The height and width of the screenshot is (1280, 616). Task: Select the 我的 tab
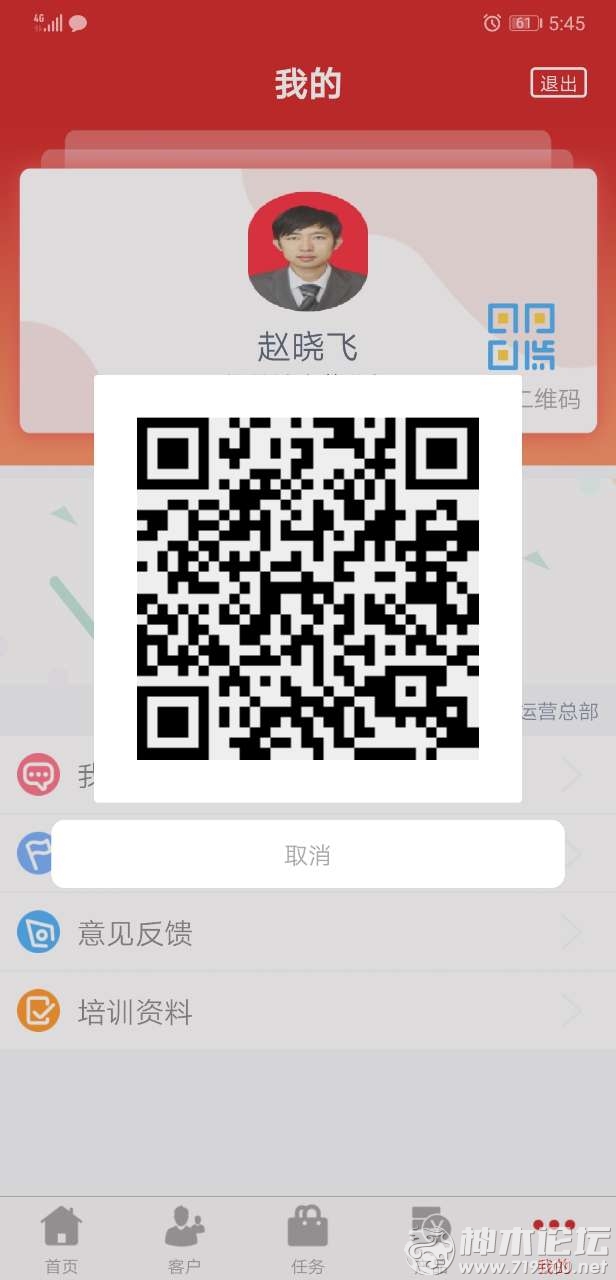click(554, 1238)
